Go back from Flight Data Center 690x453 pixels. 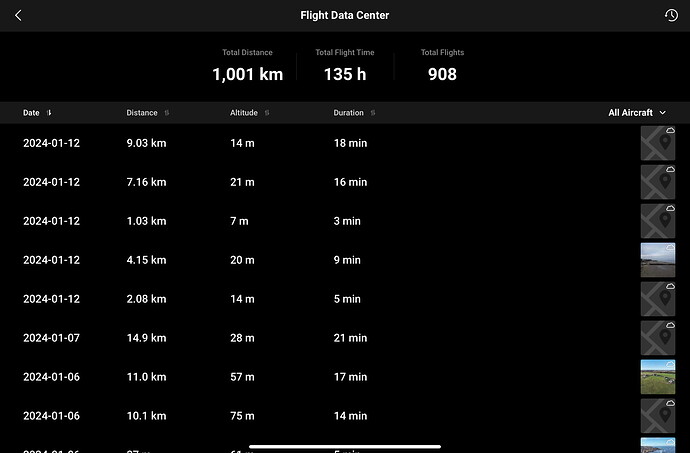[x=19, y=16]
